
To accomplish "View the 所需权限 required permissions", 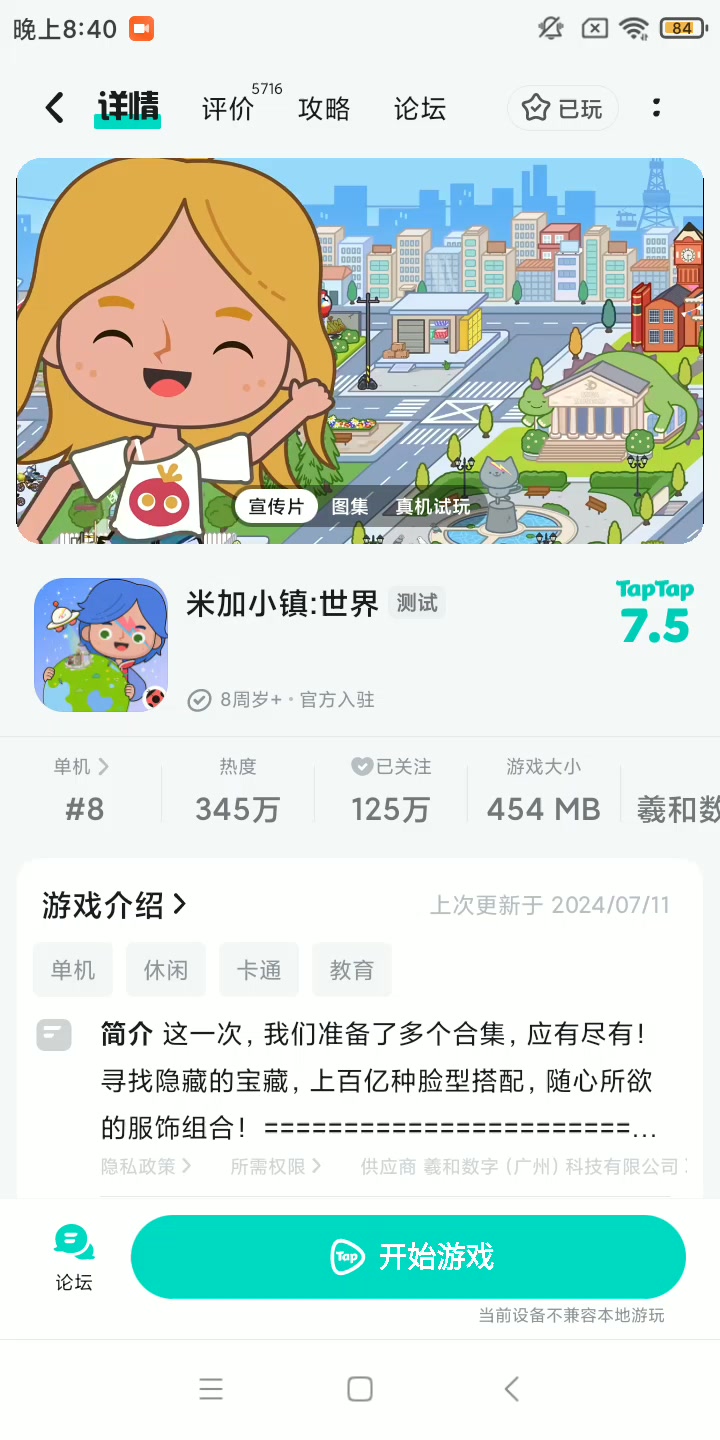I will pos(275,1166).
